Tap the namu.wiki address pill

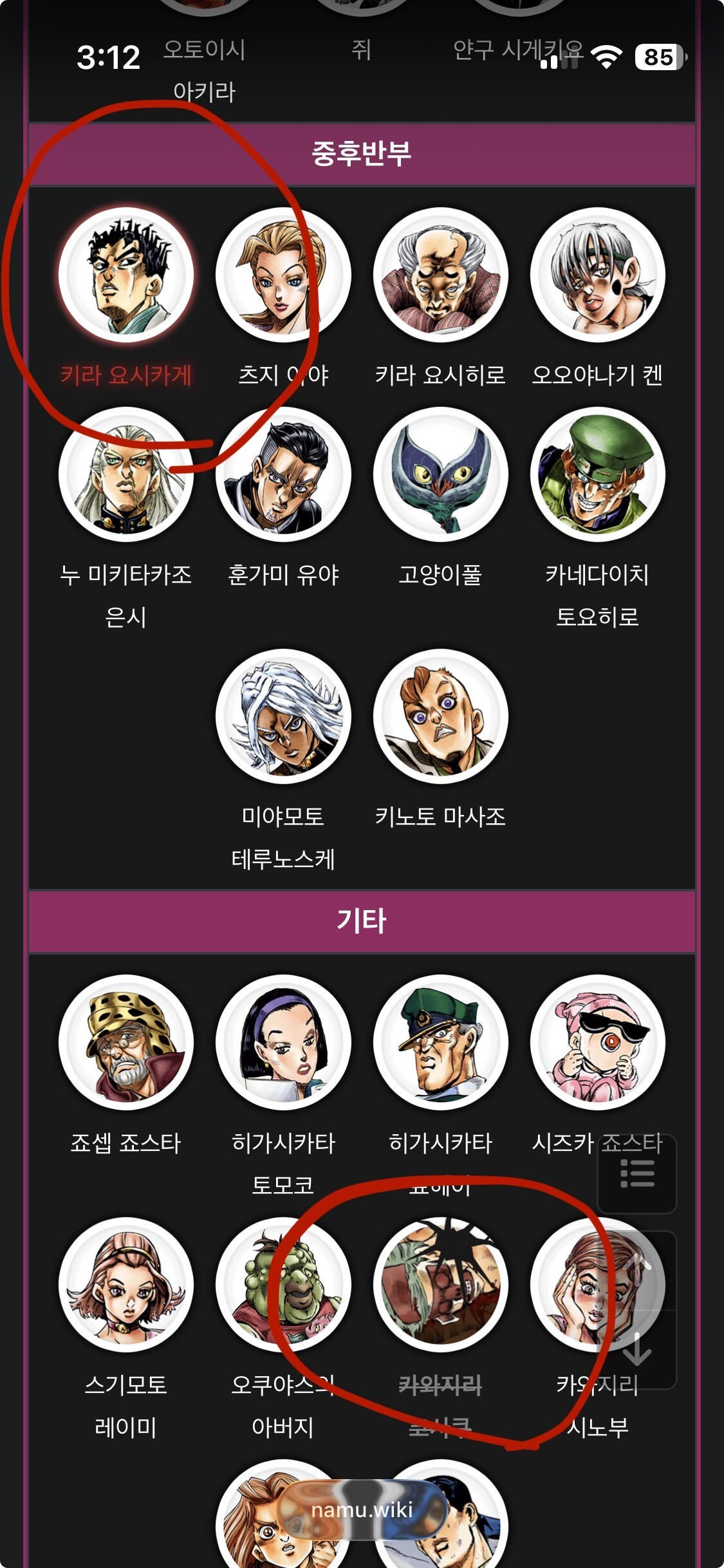[x=362, y=1510]
